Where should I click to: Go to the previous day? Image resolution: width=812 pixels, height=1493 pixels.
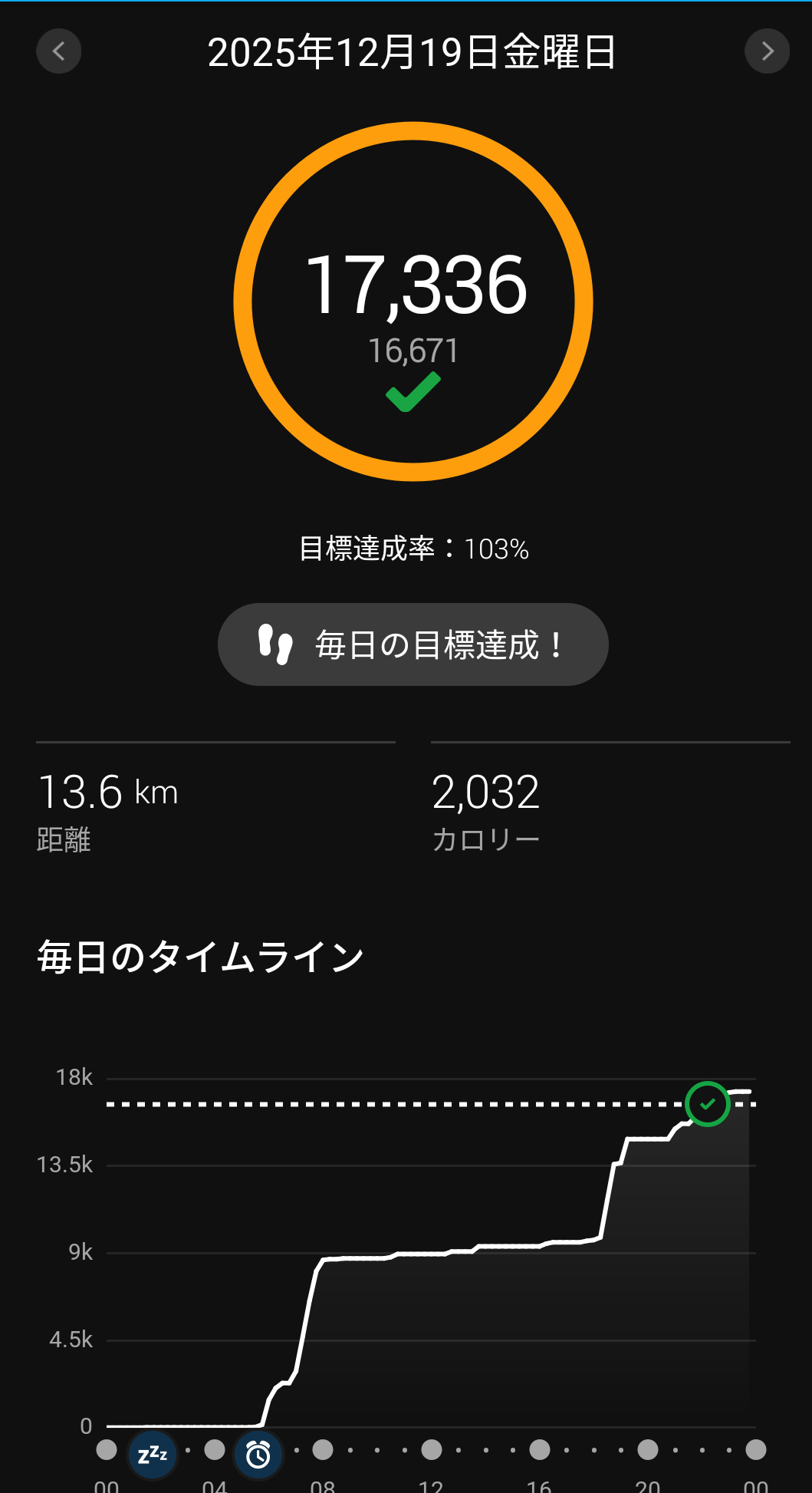tap(58, 51)
